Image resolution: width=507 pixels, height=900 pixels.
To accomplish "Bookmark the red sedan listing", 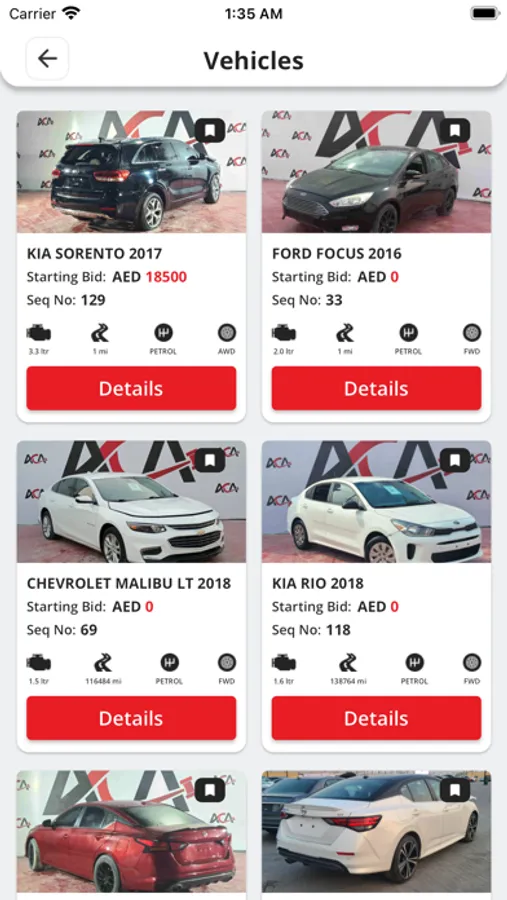I will pyautogui.click(x=210, y=790).
